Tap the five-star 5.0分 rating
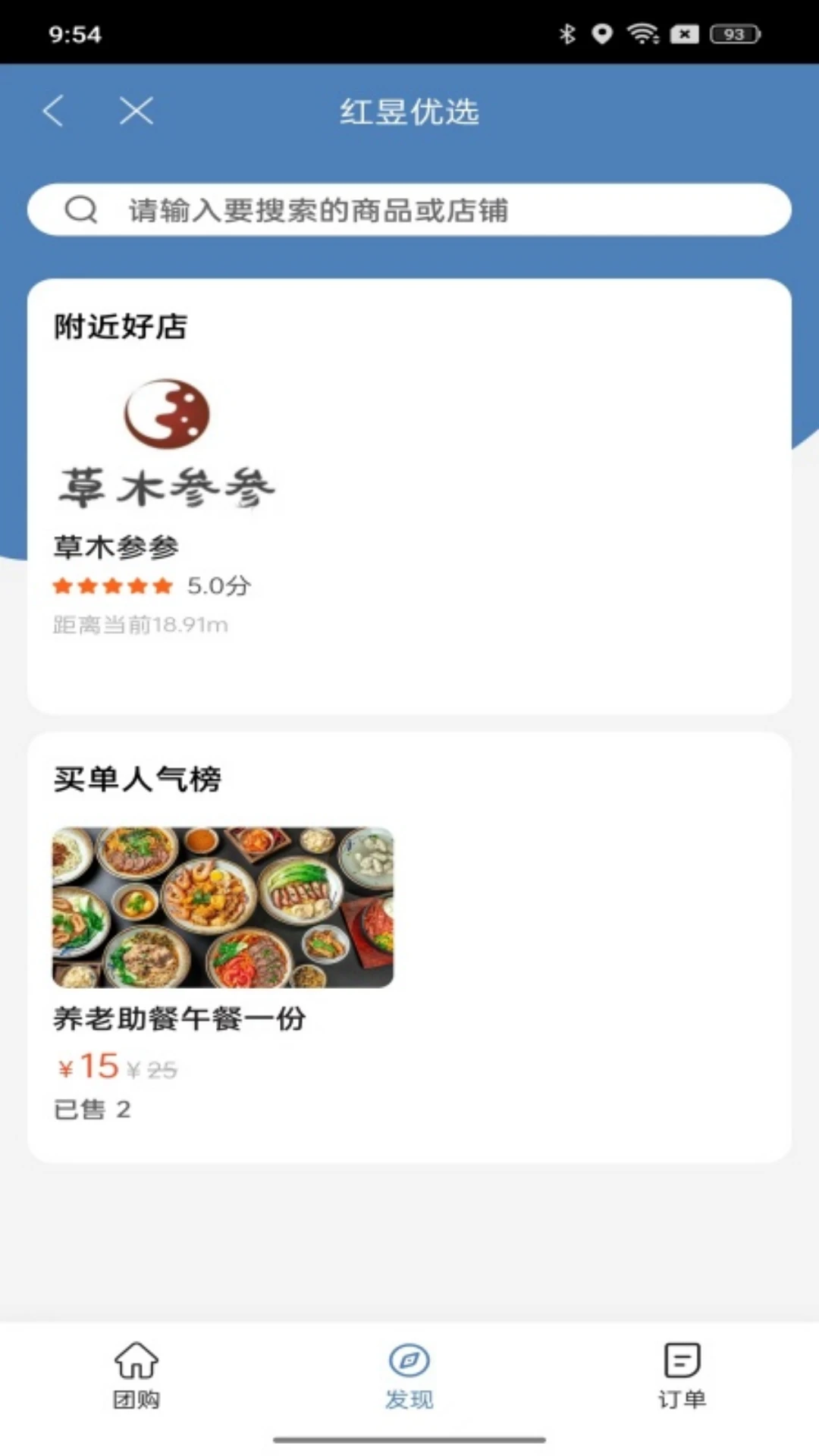This screenshot has height=1456, width=819. pyautogui.click(x=152, y=585)
